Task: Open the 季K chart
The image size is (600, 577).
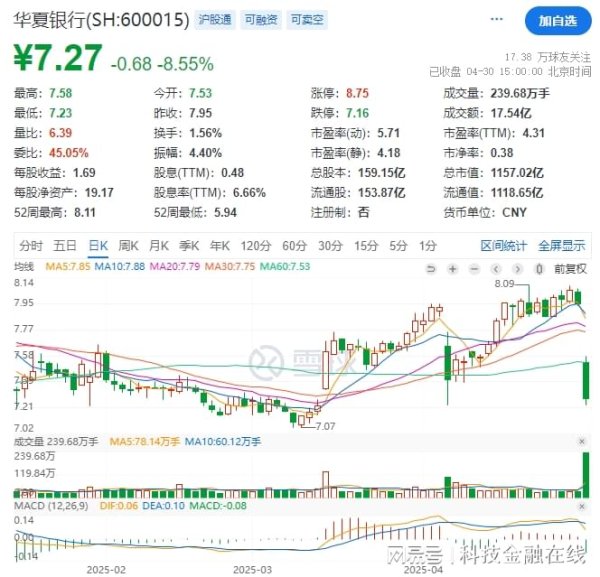Action: [188, 245]
